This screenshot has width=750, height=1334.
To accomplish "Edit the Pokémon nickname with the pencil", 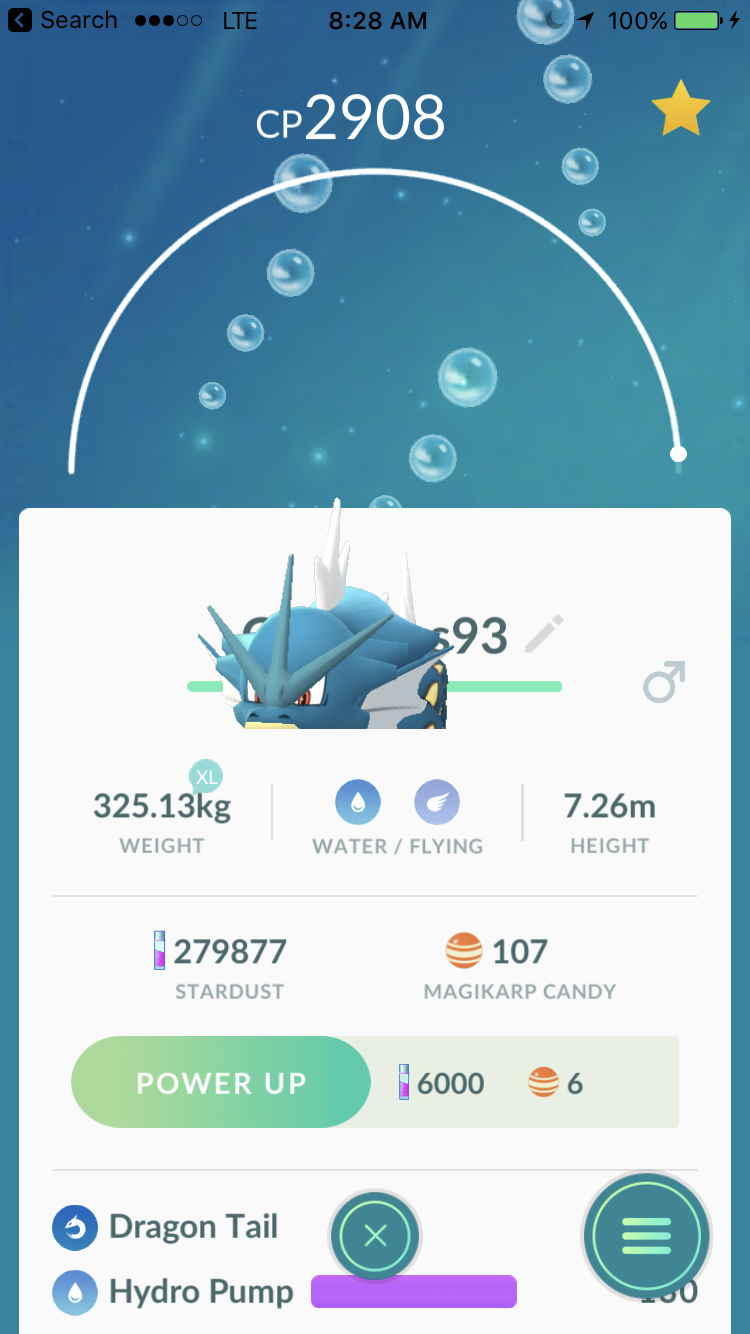I will tap(544, 635).
